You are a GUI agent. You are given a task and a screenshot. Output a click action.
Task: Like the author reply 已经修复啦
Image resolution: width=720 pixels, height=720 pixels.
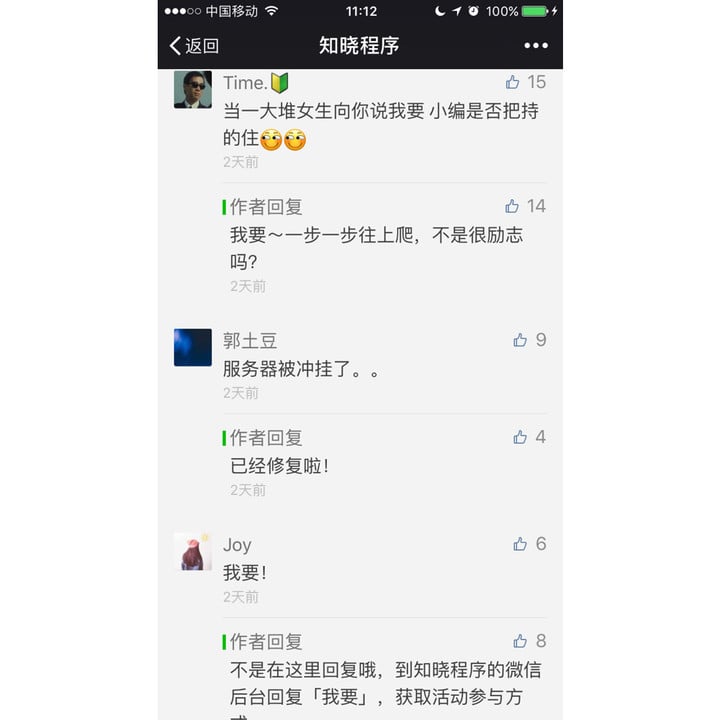pos(520,437)
